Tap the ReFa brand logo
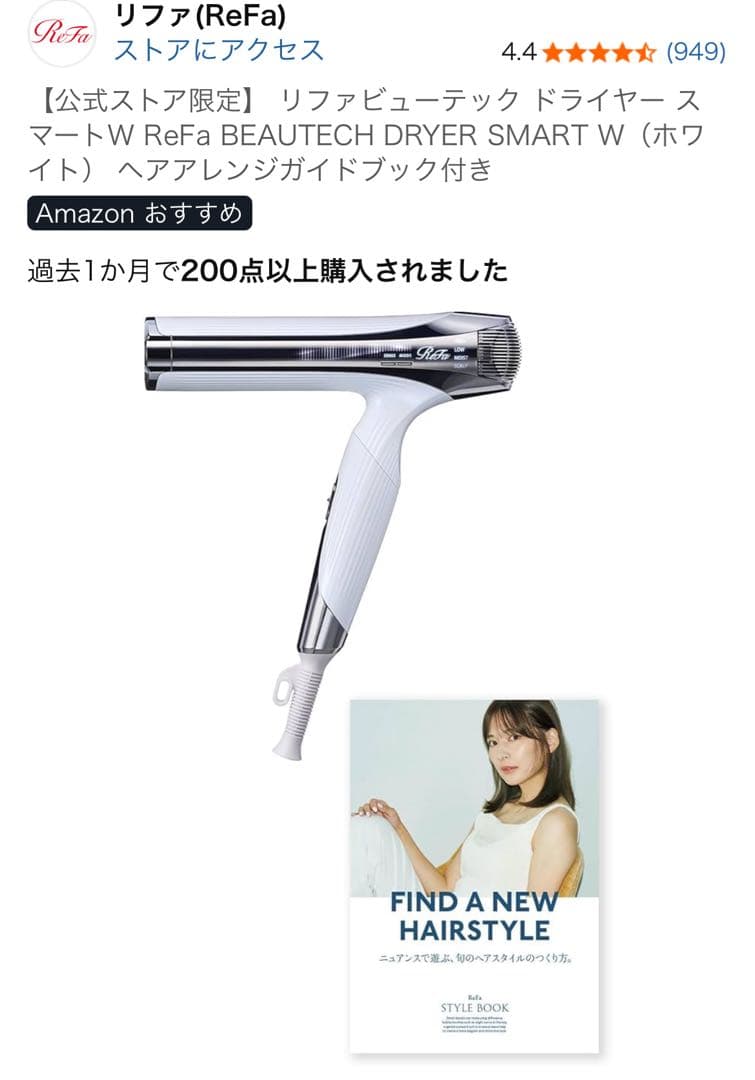The height and width of the screenshot is (1080, 755). pyautogui.click(x=62, y=34)
